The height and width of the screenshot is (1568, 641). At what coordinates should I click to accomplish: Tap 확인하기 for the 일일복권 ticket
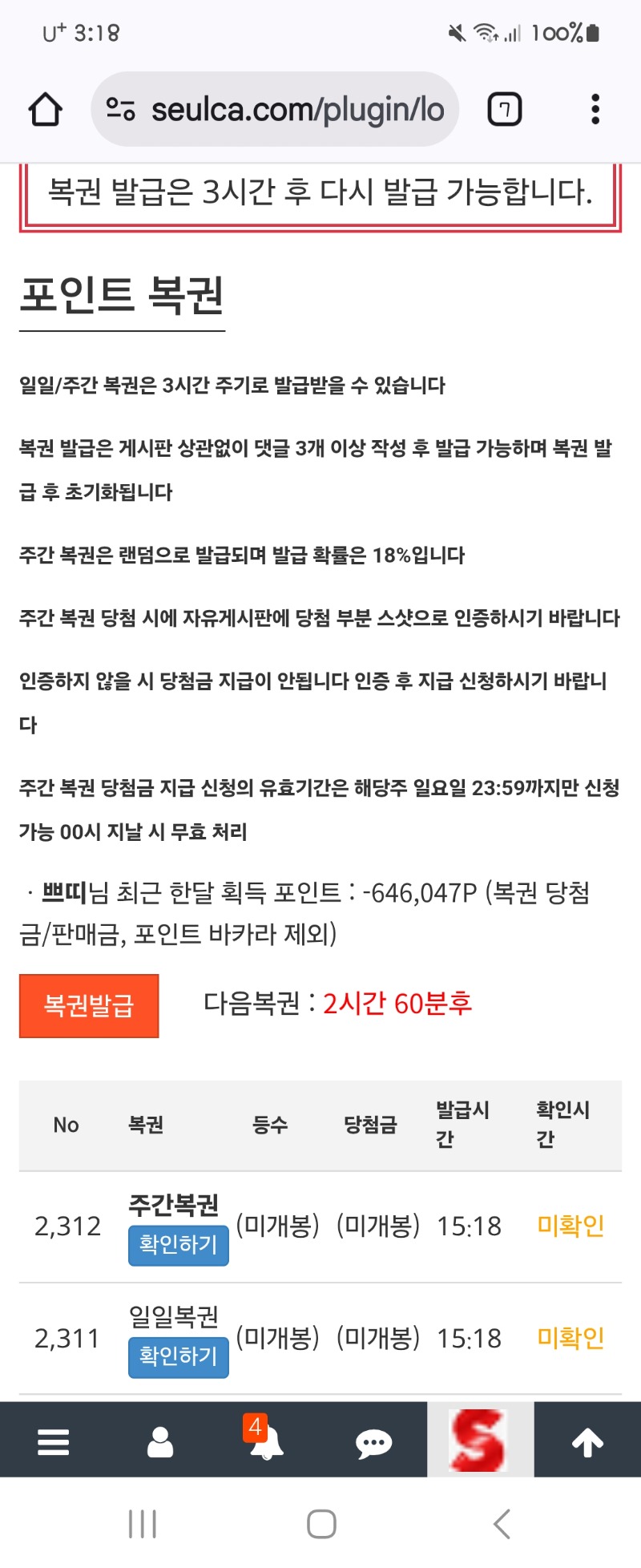coord(178,1356)
